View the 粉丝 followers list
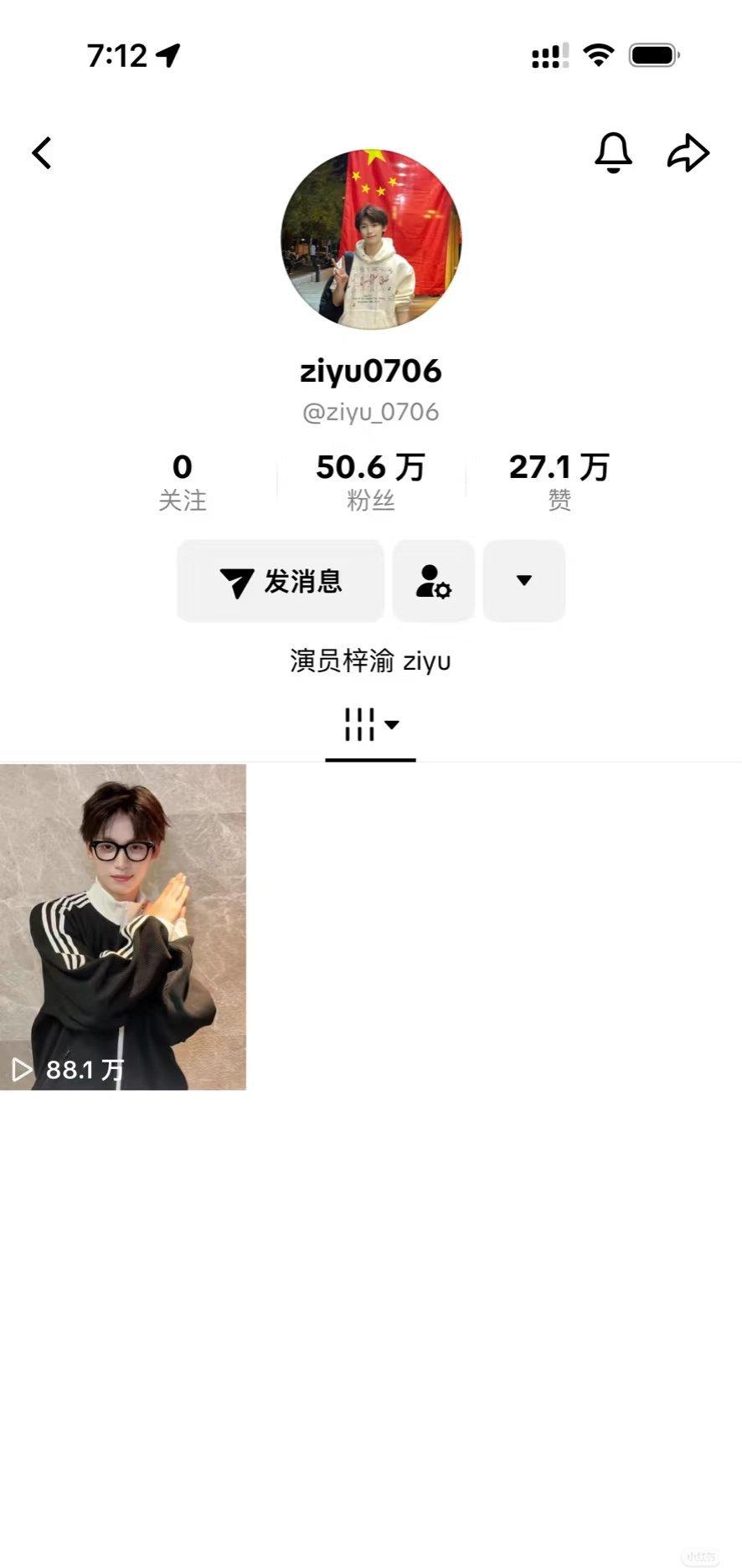Screen dimensions: 742x1568 point(370,482)
